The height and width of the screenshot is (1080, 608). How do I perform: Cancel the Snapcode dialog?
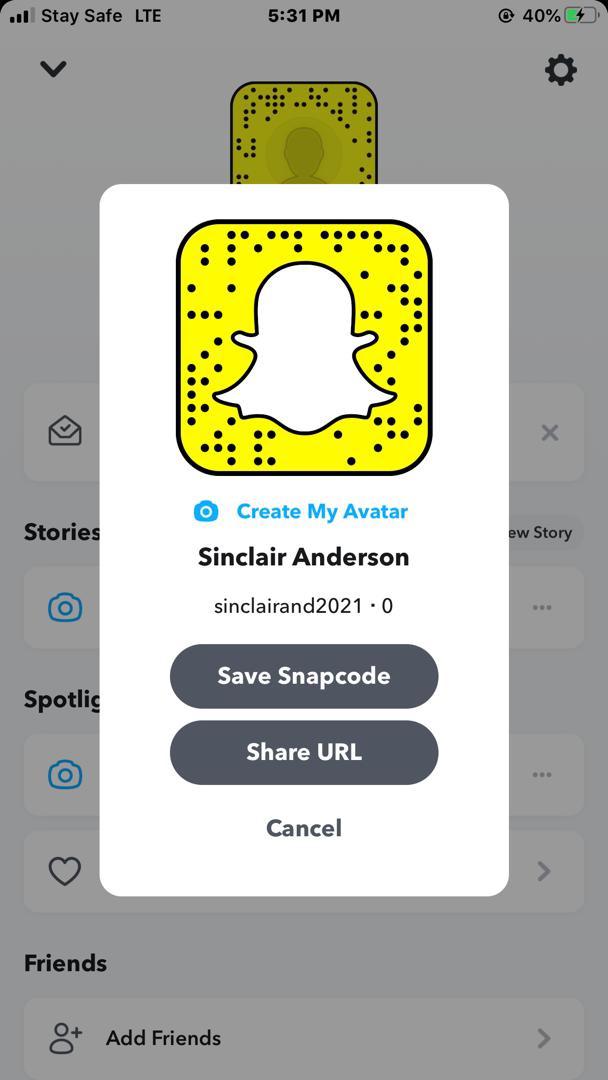(303, 828)
